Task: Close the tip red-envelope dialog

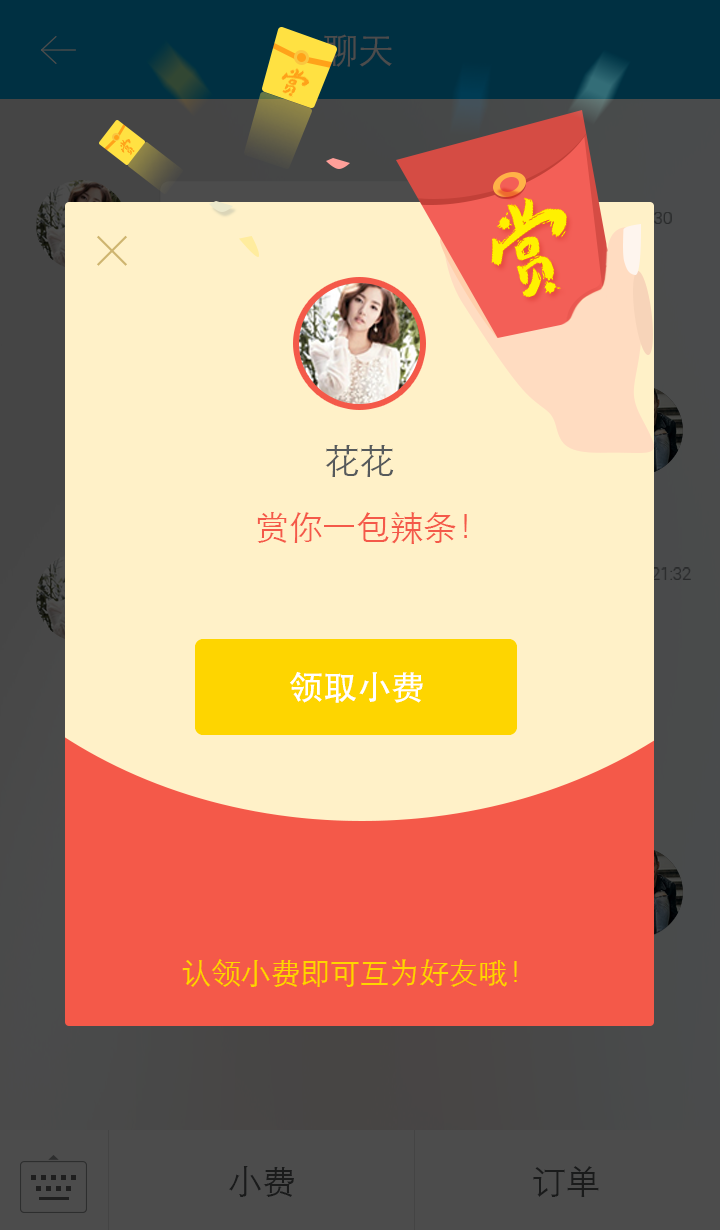Action: pos(112,251)
